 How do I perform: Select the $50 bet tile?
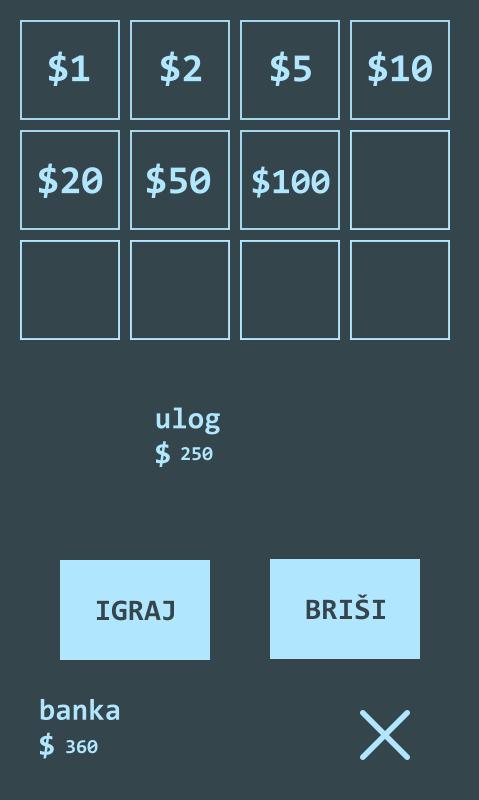tap(180, 180)
